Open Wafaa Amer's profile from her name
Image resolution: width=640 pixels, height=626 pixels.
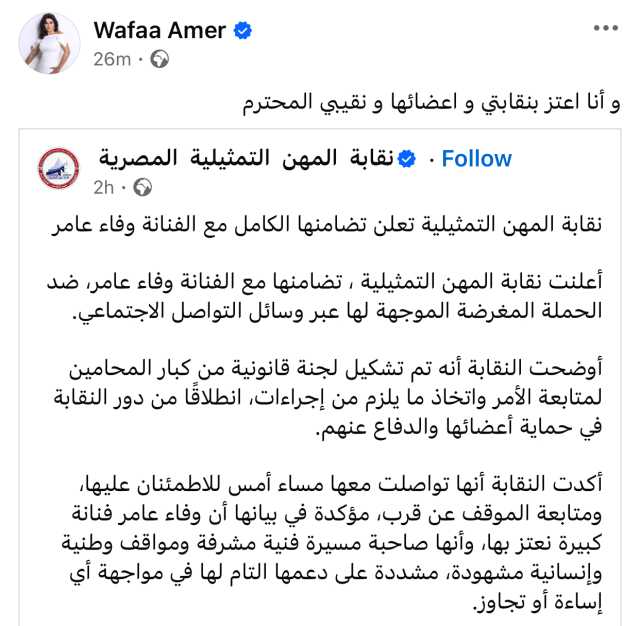click(x=159, y=30)
